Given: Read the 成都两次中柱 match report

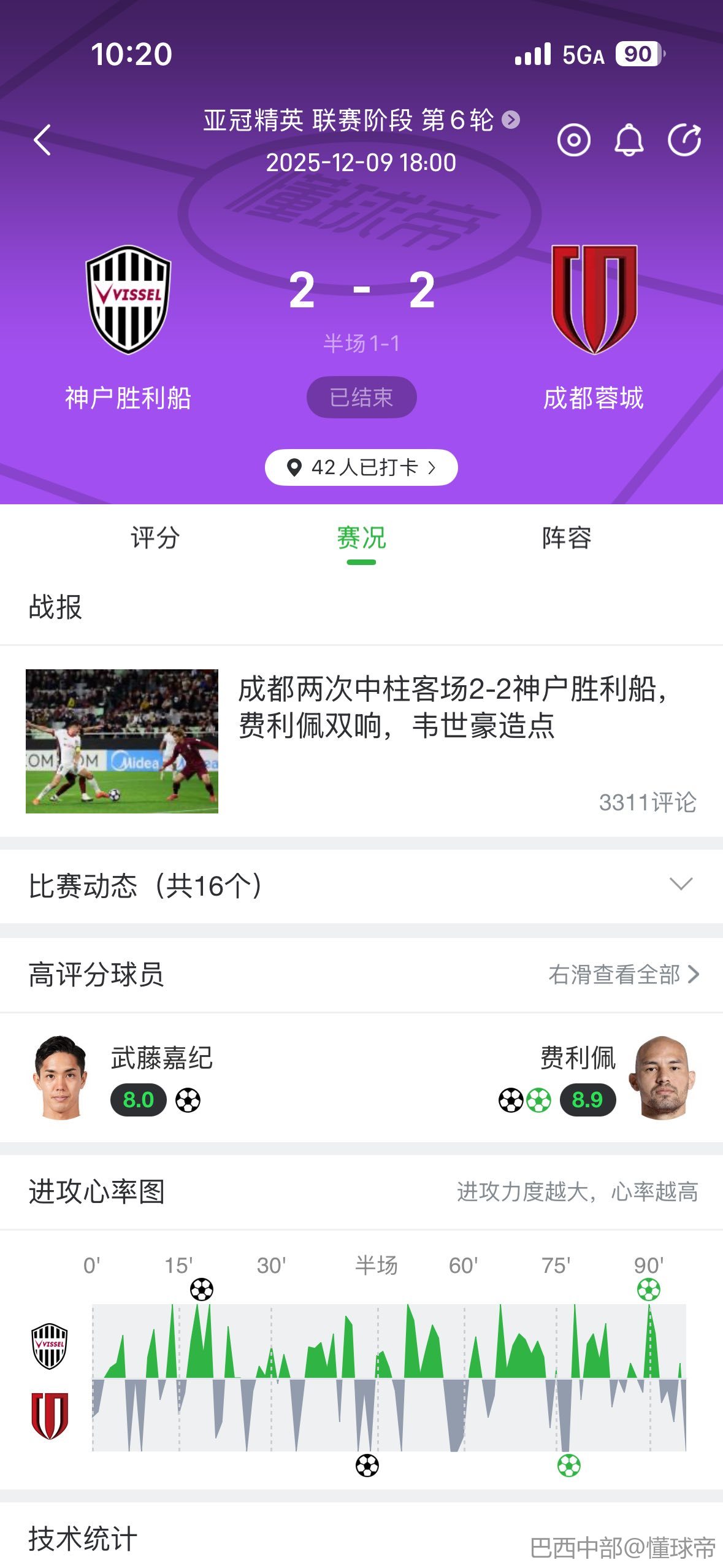Looking at the screenshot, I should 451,707.
